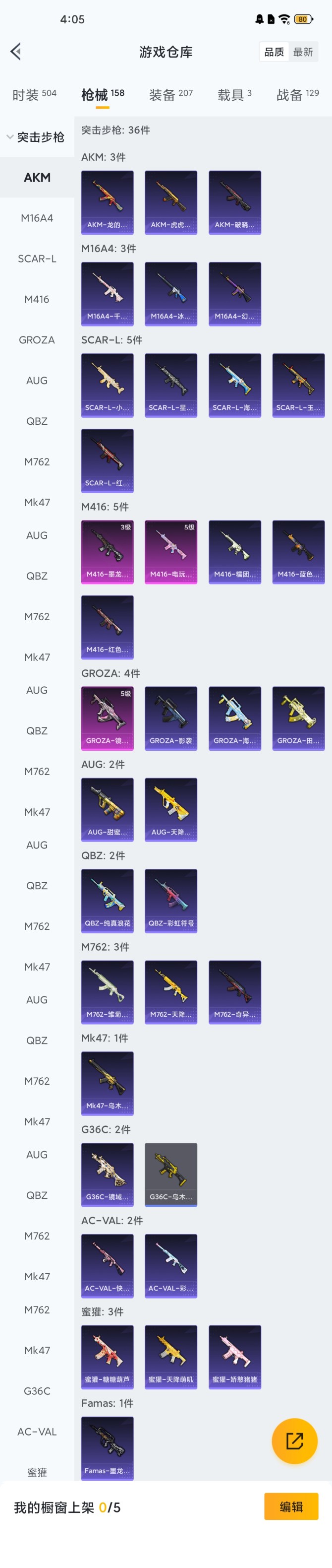Open the 蜜獾-糖糖葫芦 skin tile
The width and height of the screenshot is (332, 1568).
[x=108, y=1357]
